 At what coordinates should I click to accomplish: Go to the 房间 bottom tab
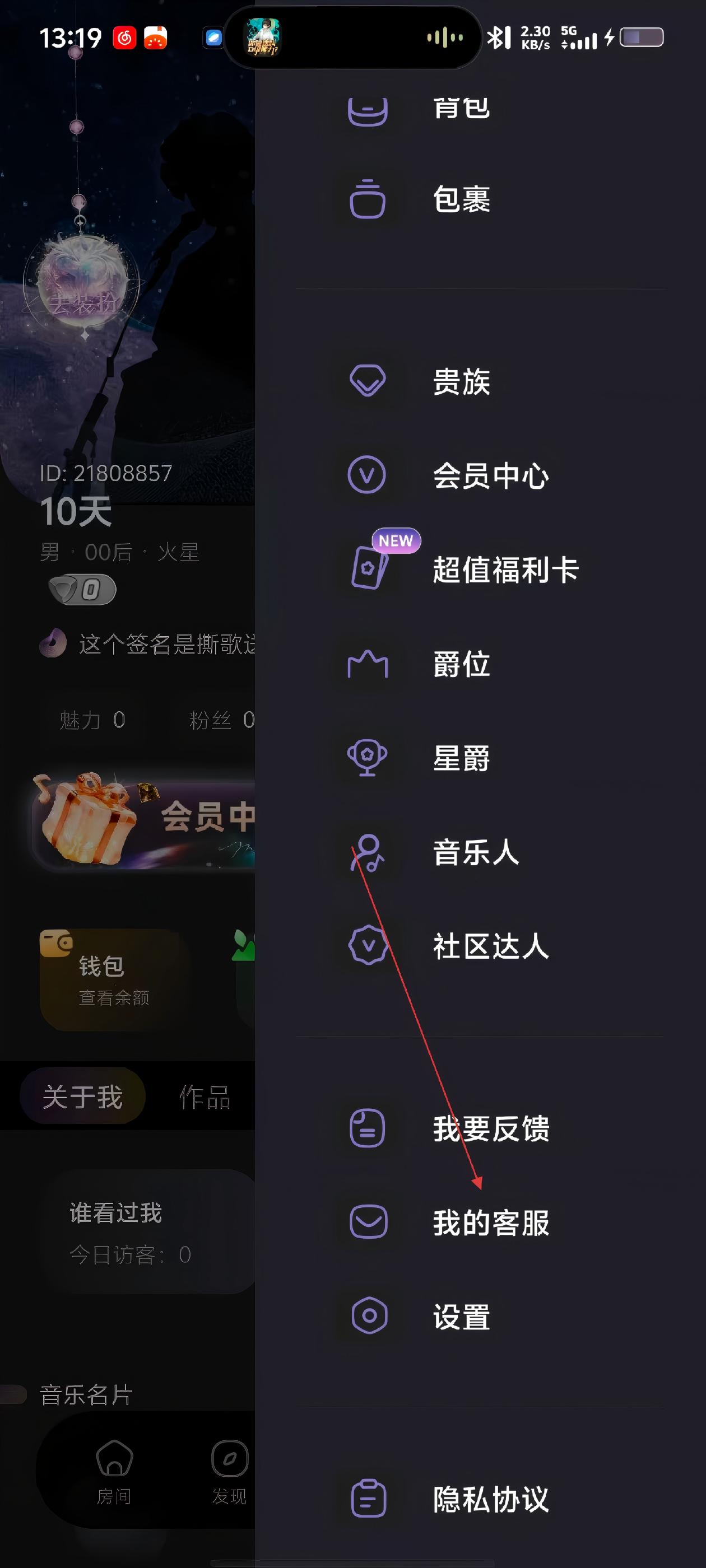coord(114,1470)
